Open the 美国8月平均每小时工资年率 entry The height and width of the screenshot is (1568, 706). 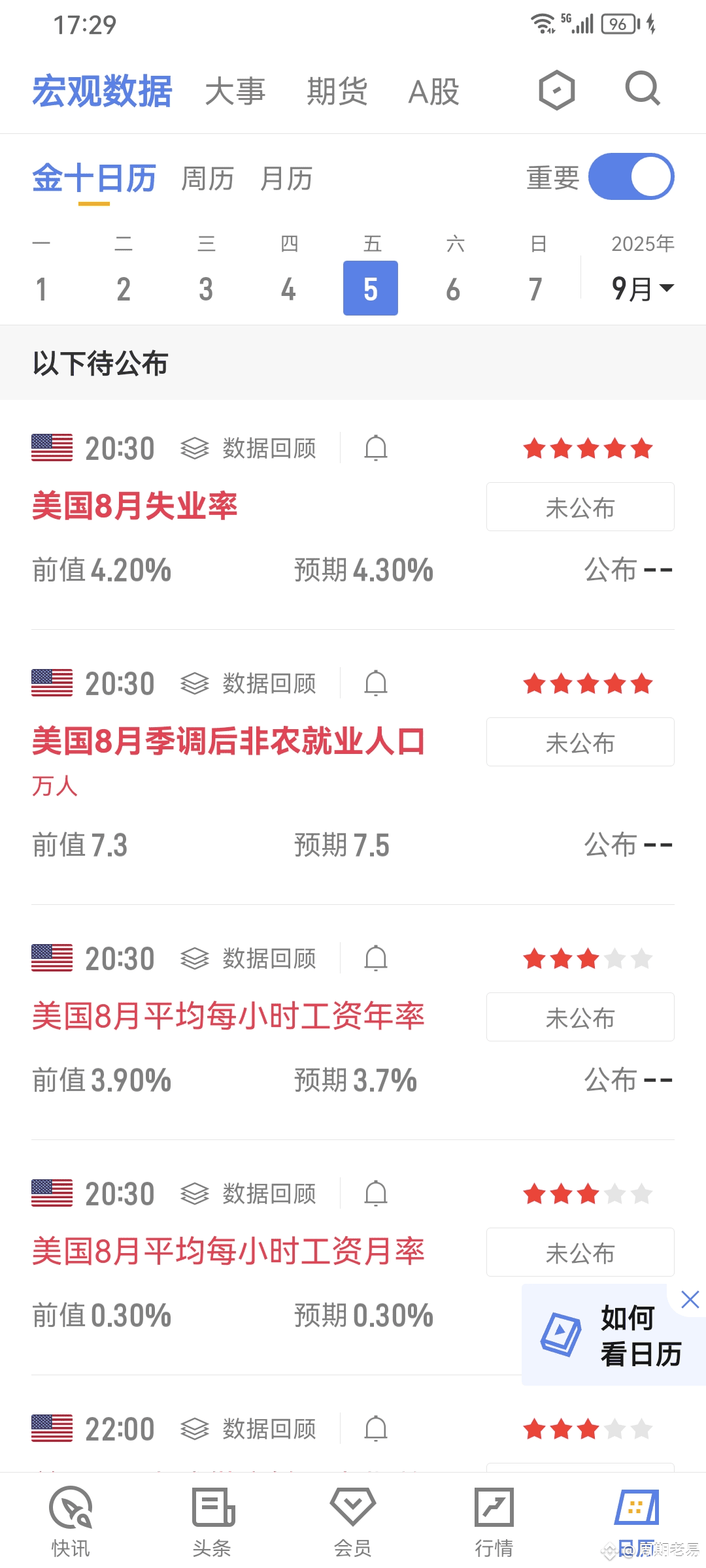click(228, 1016)
